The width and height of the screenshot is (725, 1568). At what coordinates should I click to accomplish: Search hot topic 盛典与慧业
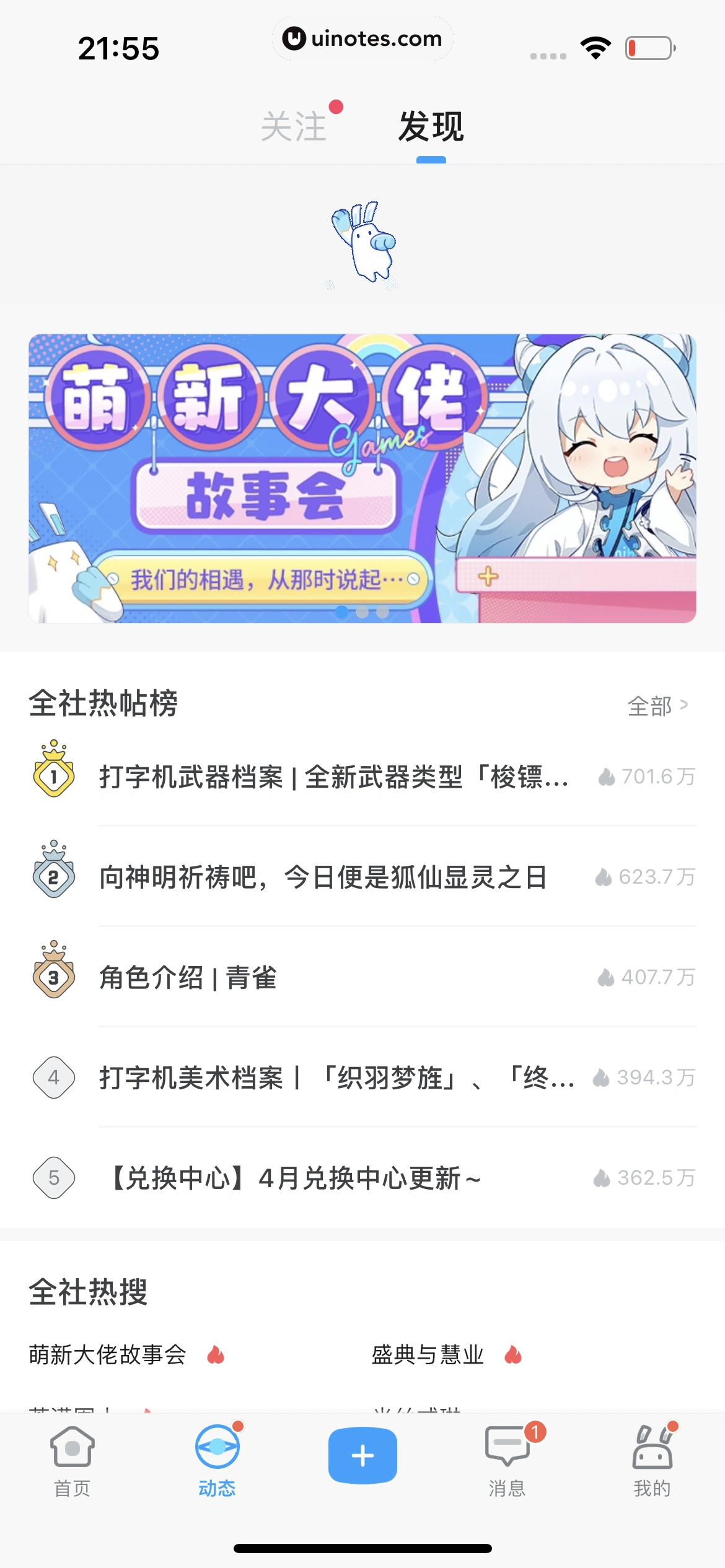coord(428,1355)
